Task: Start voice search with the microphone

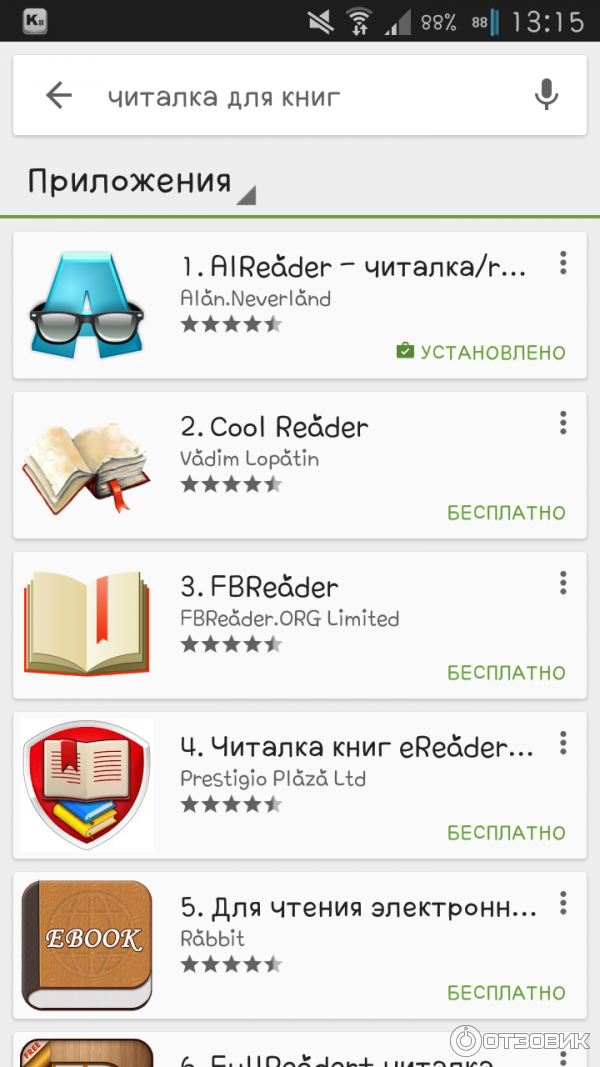Action: click(x=545, y=96)
